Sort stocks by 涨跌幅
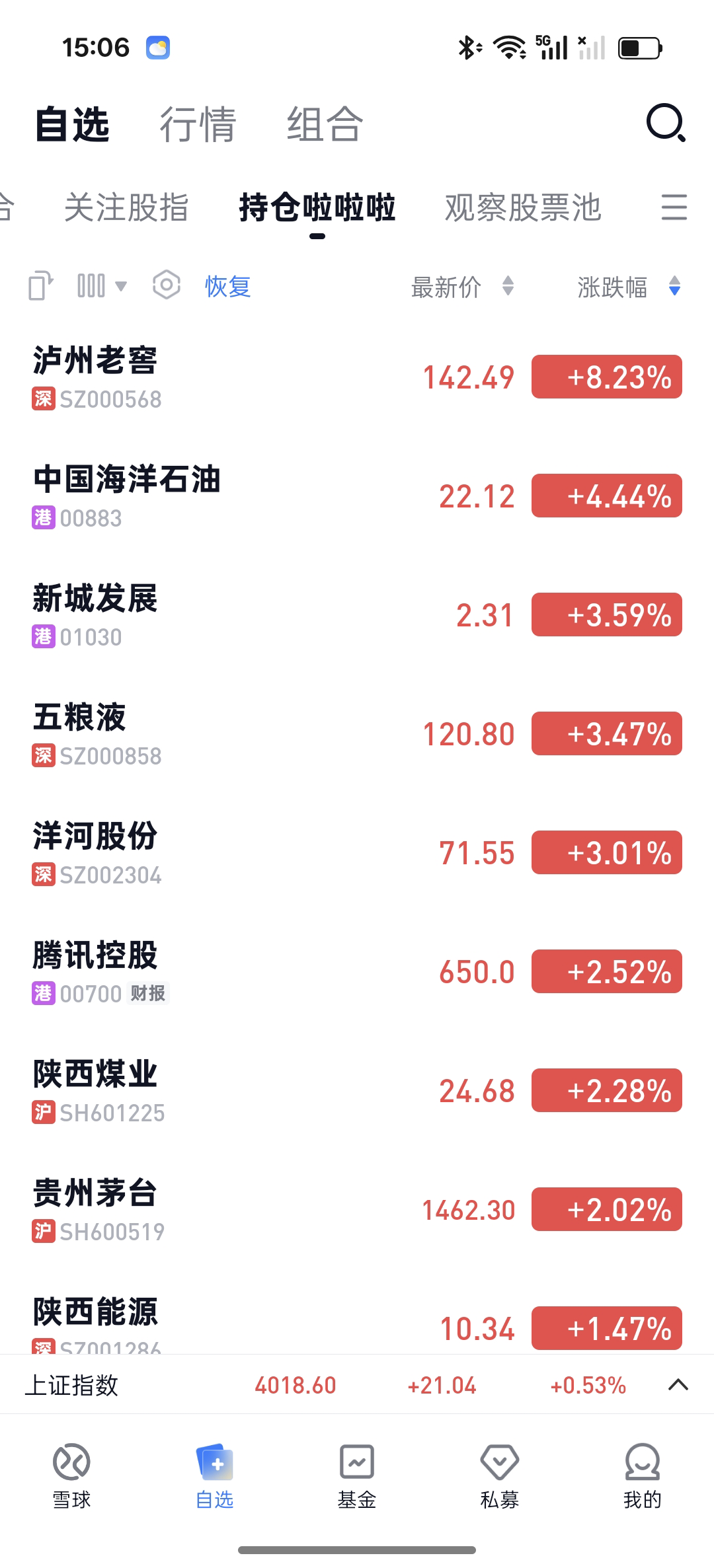 pos(628,287)
